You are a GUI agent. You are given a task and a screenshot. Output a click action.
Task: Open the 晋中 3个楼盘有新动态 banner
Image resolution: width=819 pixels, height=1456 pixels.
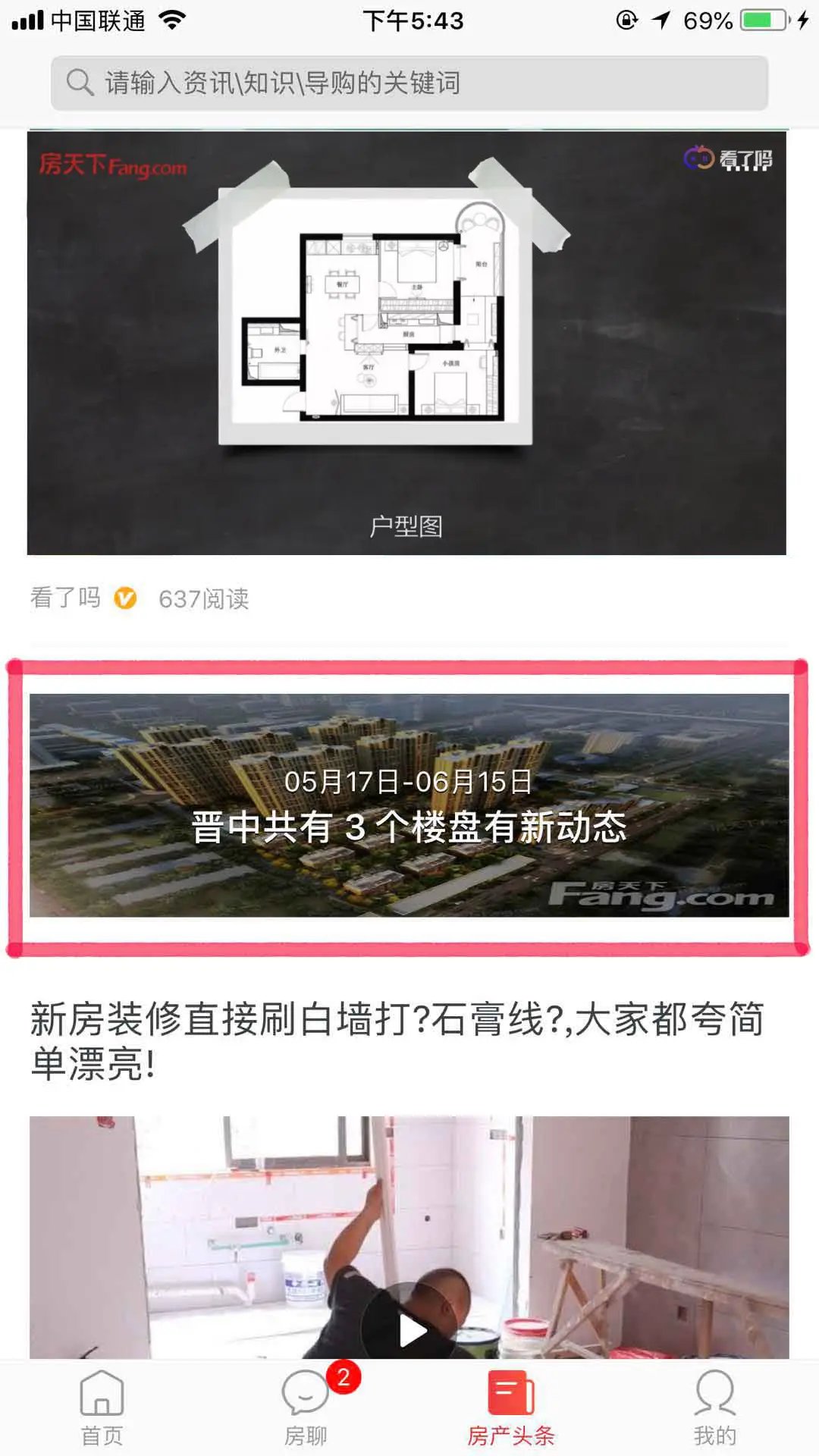(x=409, y=805)
